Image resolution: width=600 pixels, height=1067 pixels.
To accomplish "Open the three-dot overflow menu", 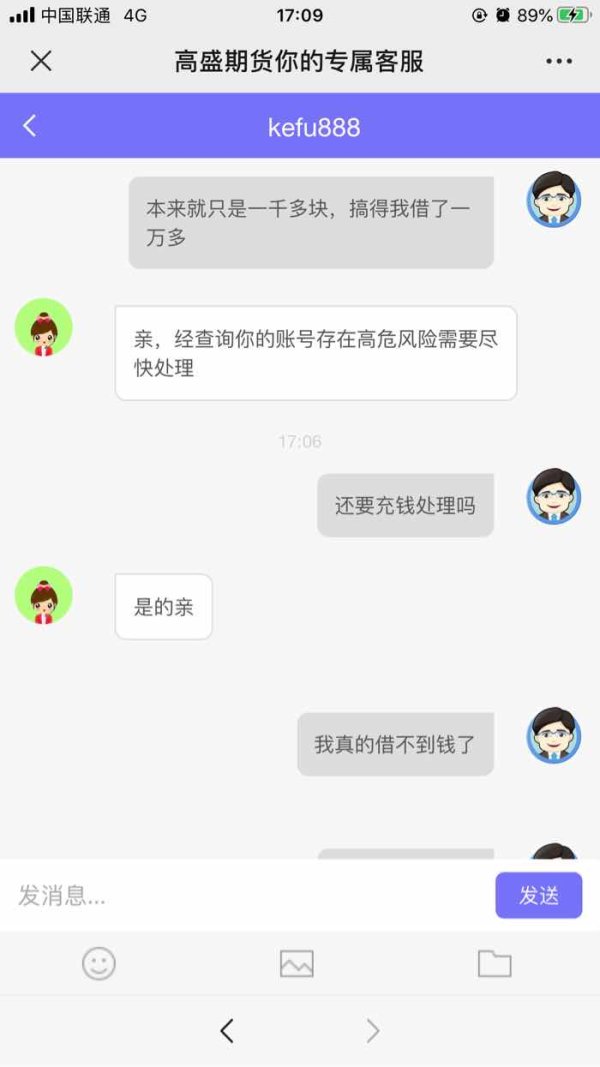I will [559, 61].
